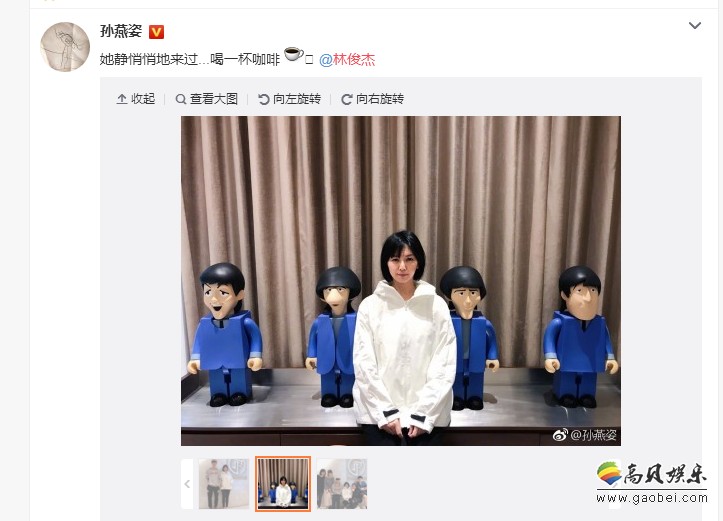Rotate photo left with 向左旋转
The image size is (723, 521).
(x=289, y=99)
